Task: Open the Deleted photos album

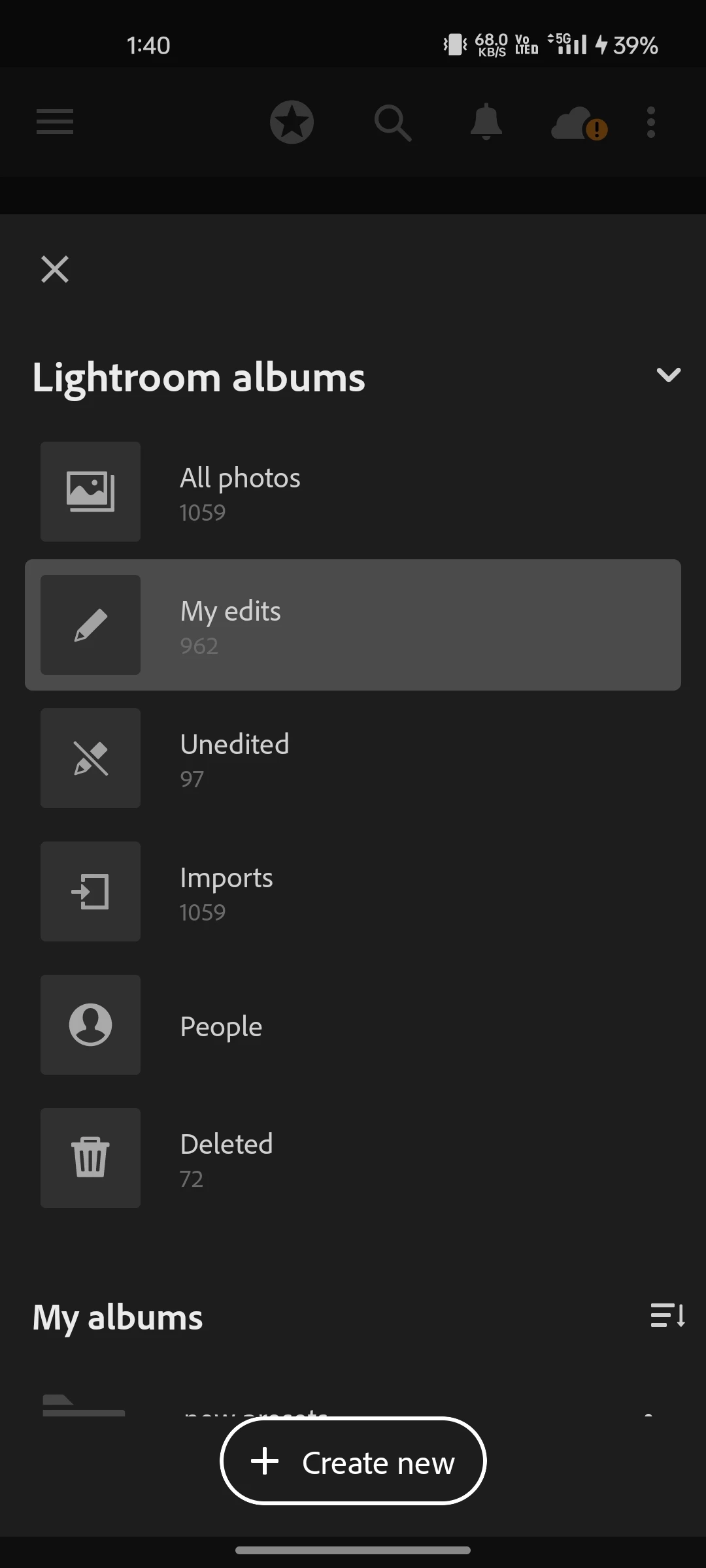Action: 353,1158
